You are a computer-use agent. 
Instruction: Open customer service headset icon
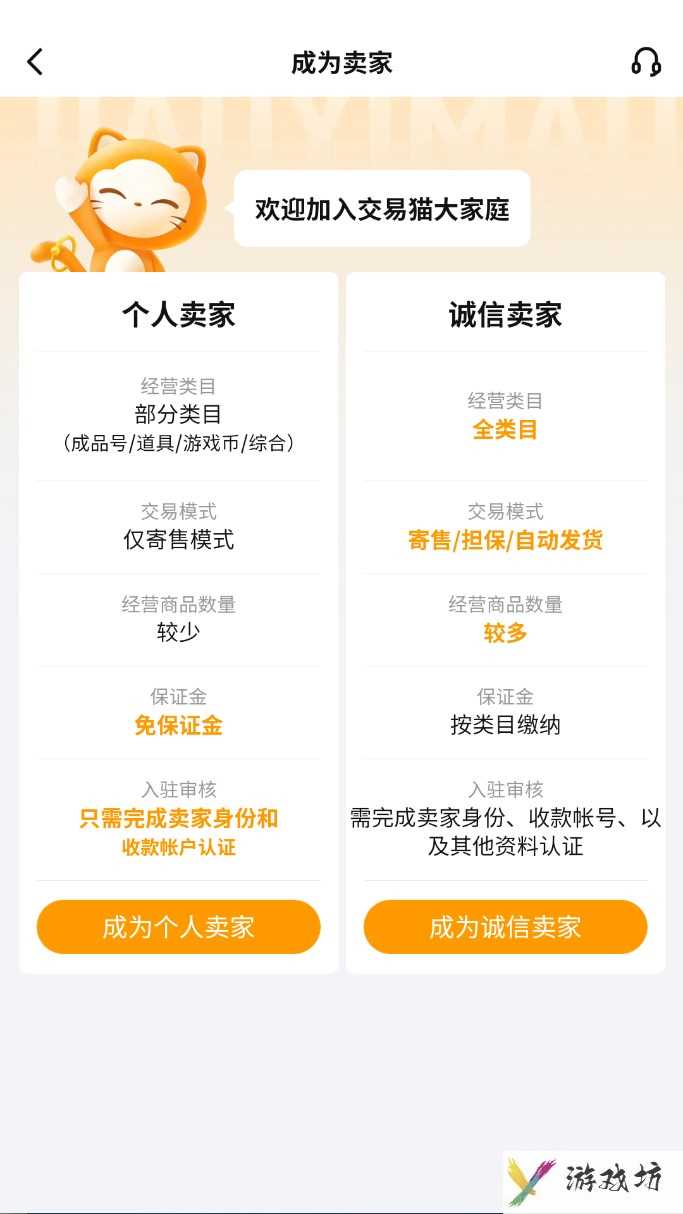pos(646,62)
